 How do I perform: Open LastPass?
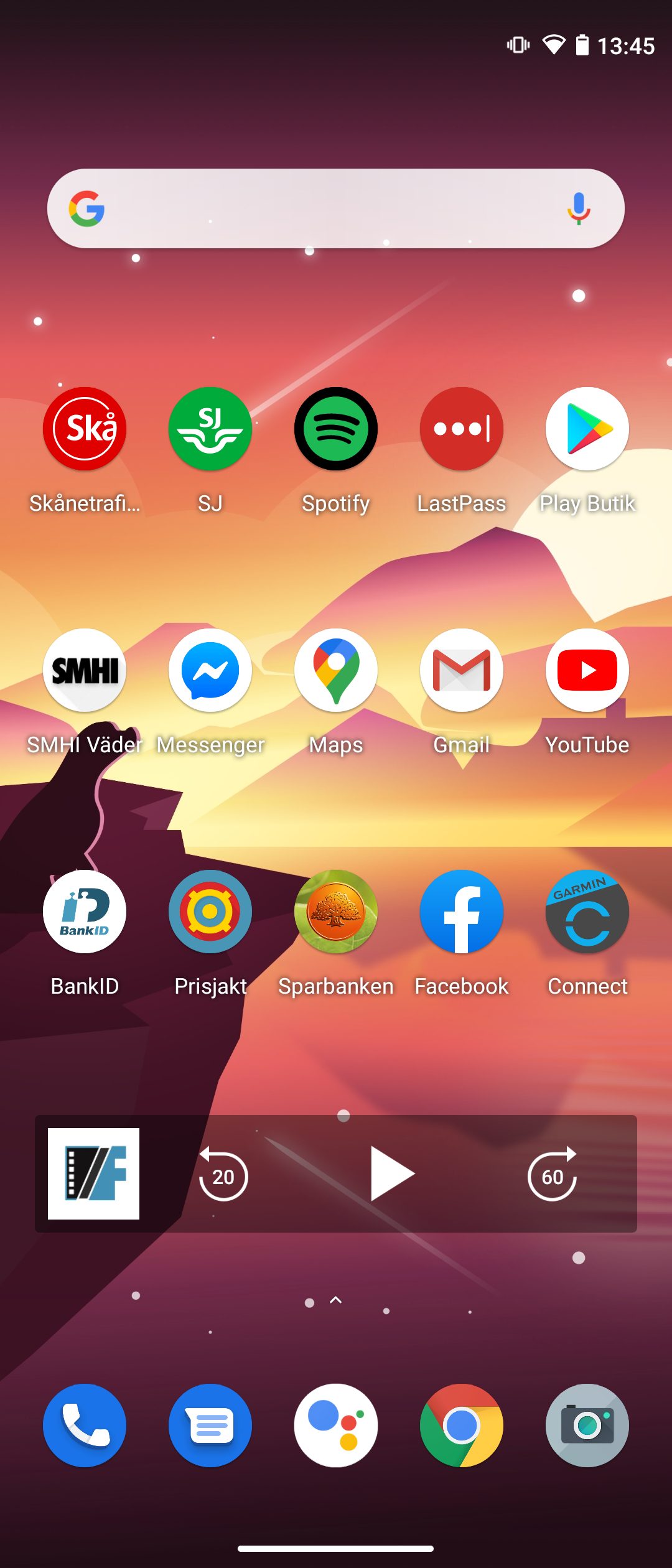coord(462,429)
